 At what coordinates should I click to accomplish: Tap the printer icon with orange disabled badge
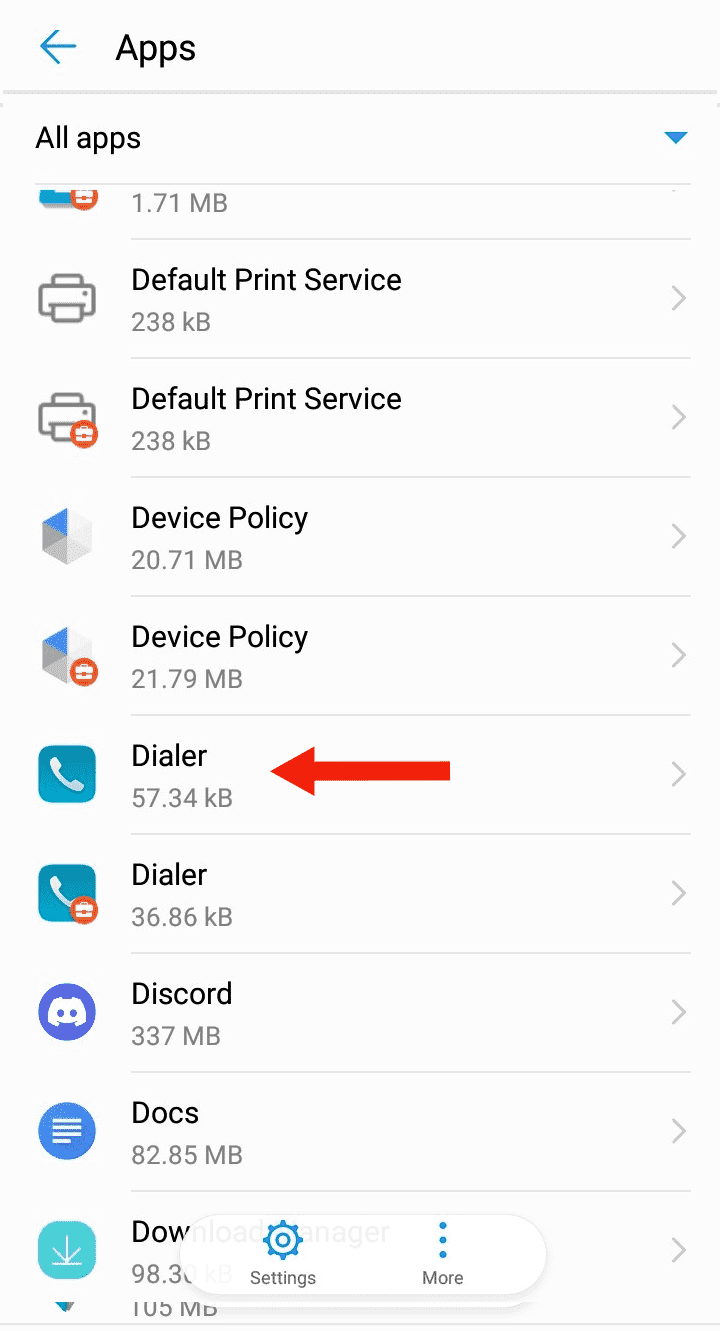[x=66, y=416]
